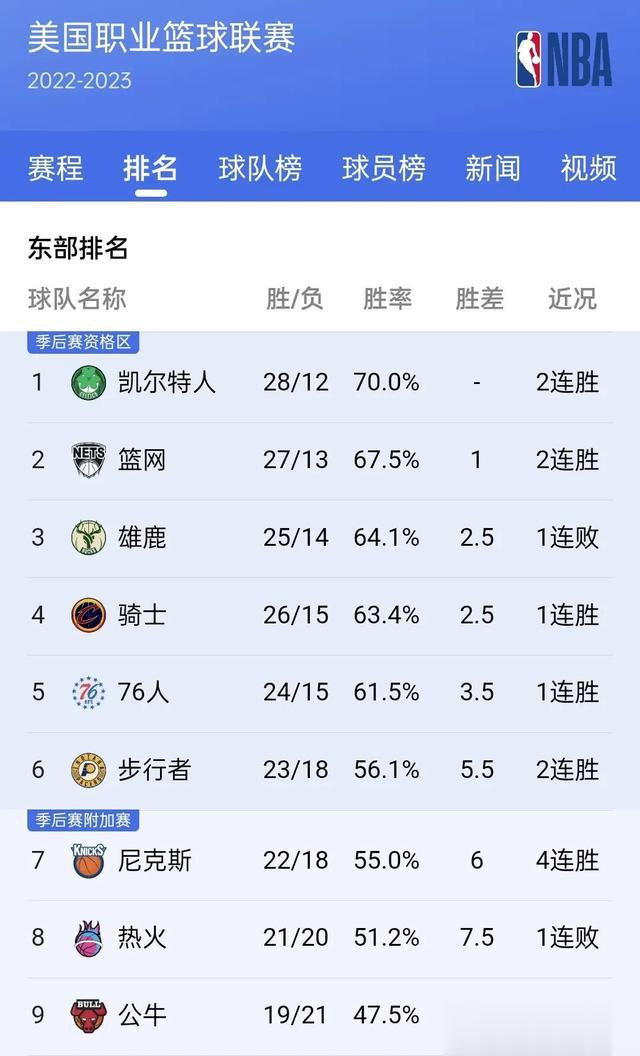640x1056 pixels.
Task: Open the 步行者 team page
Action: [x=320, y=770]
